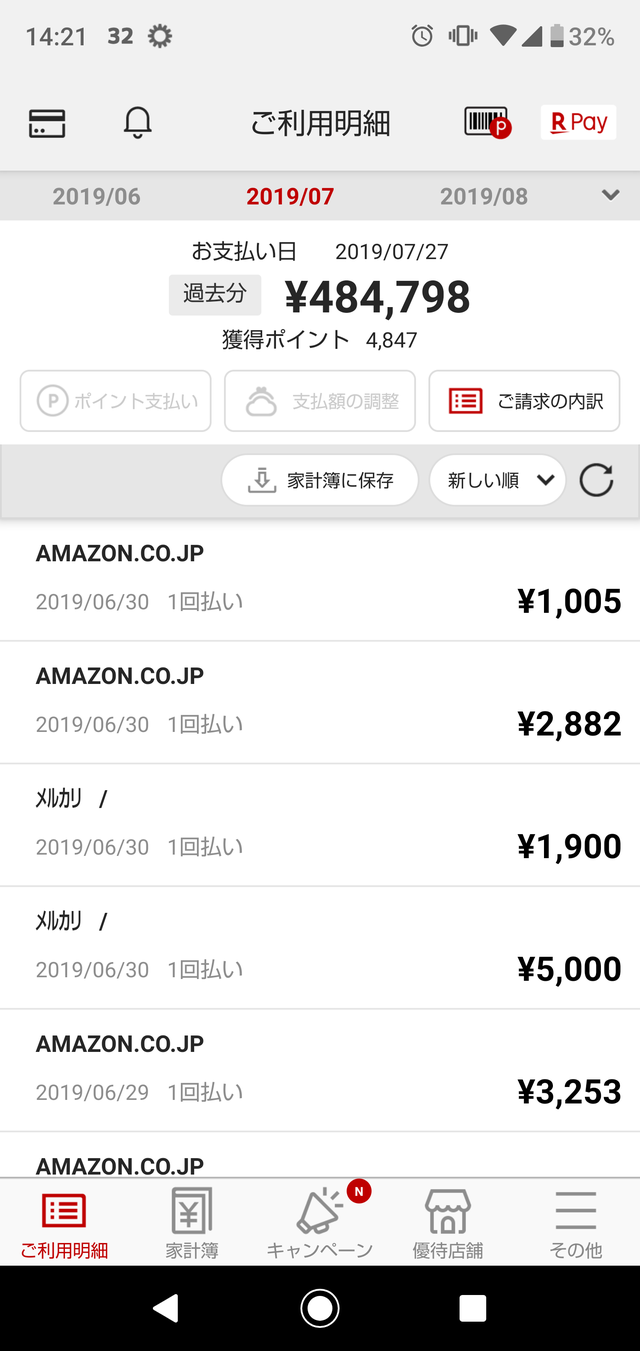Viewport: 640px width, 1351px height.
Task: Tap the 支払額の調整 button
Action: pyautogui.click(x=320, y=401)
